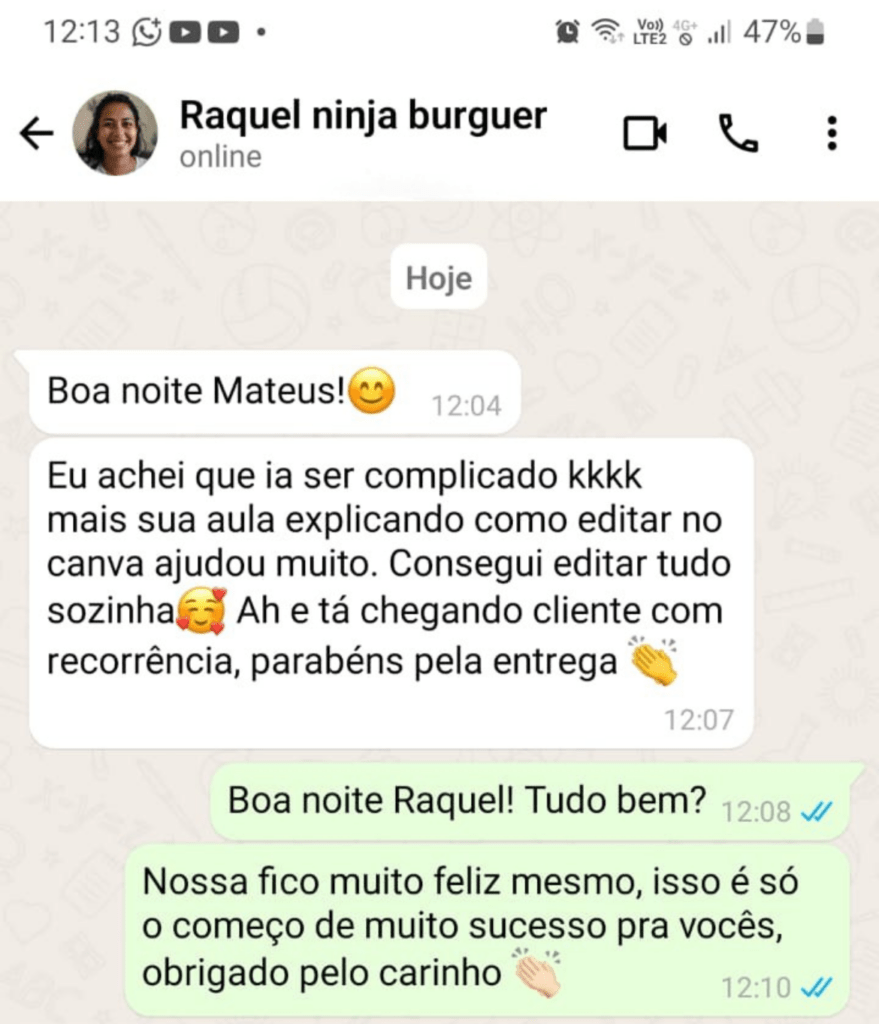Start a video call with Raquel

[645, 133]
